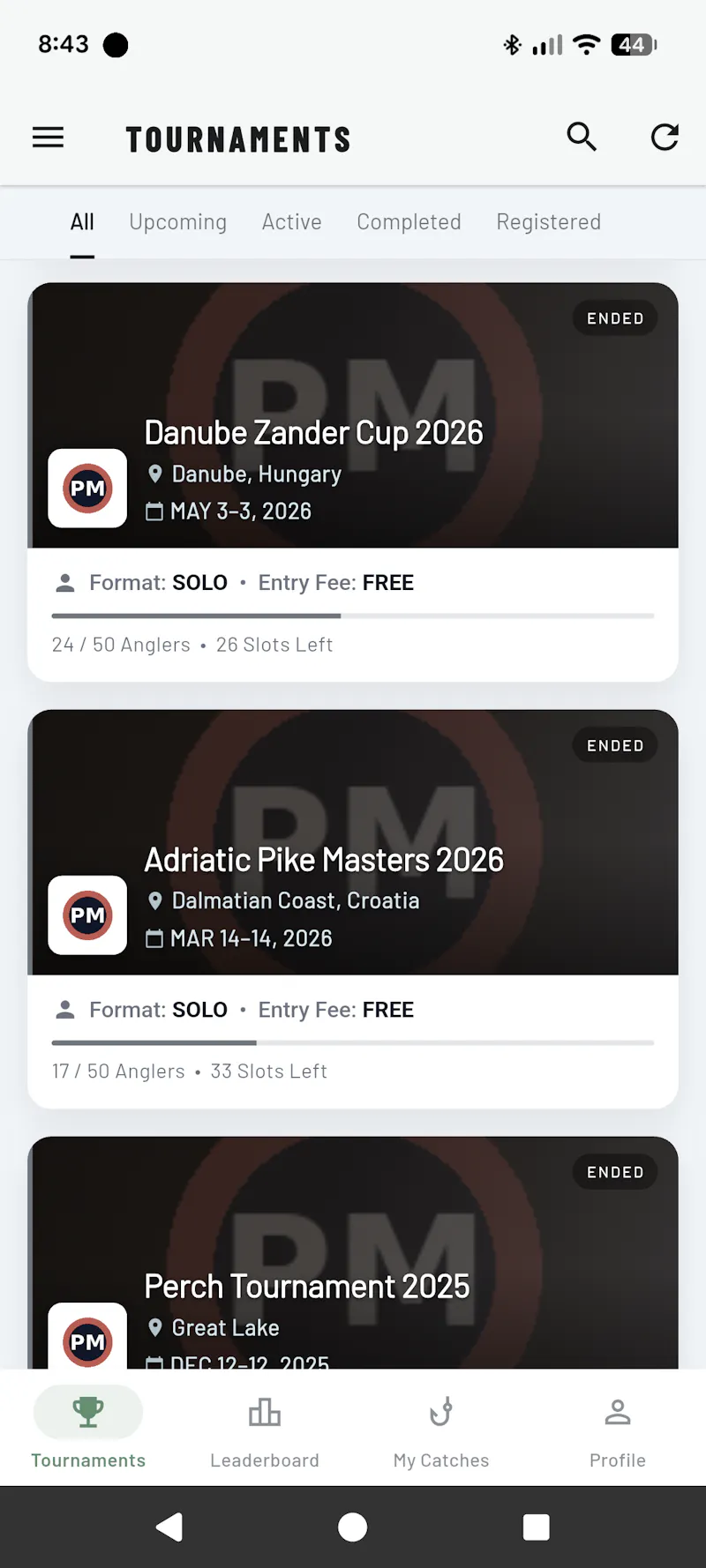Show Registered tournaments
This screenshot has height=1568, width=706.
(549, 222)
